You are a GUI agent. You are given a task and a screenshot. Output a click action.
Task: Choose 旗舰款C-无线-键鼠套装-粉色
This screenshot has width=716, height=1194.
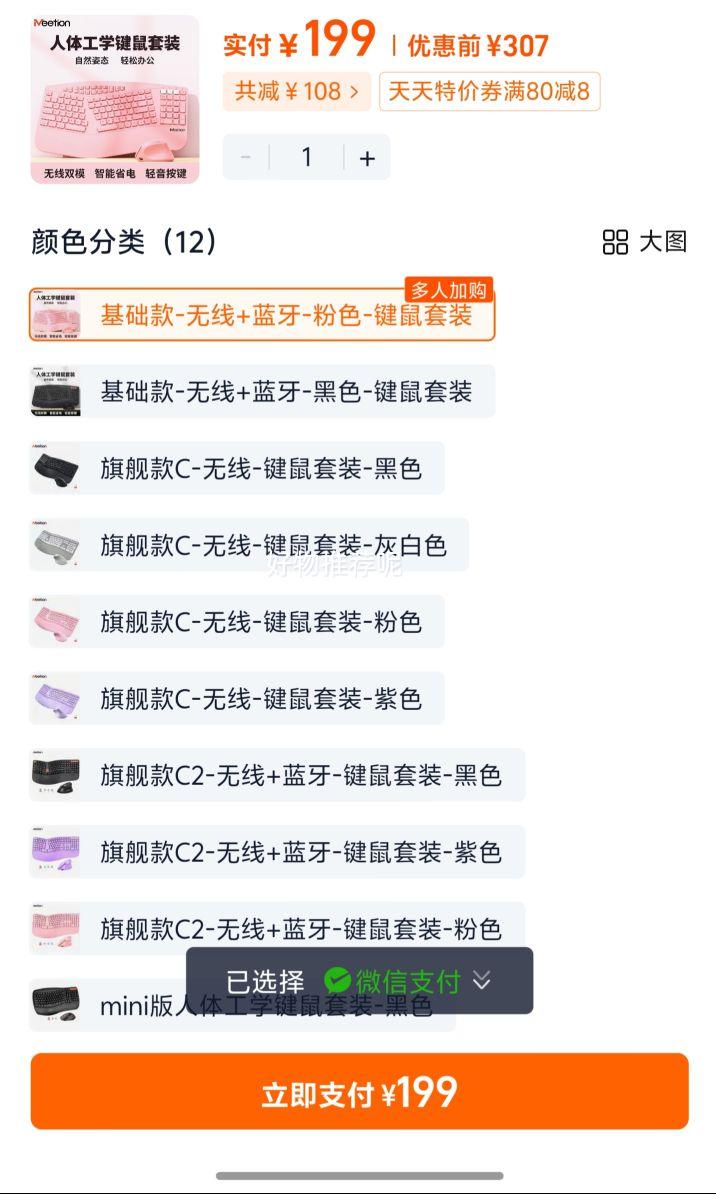(x=237, y=622)
